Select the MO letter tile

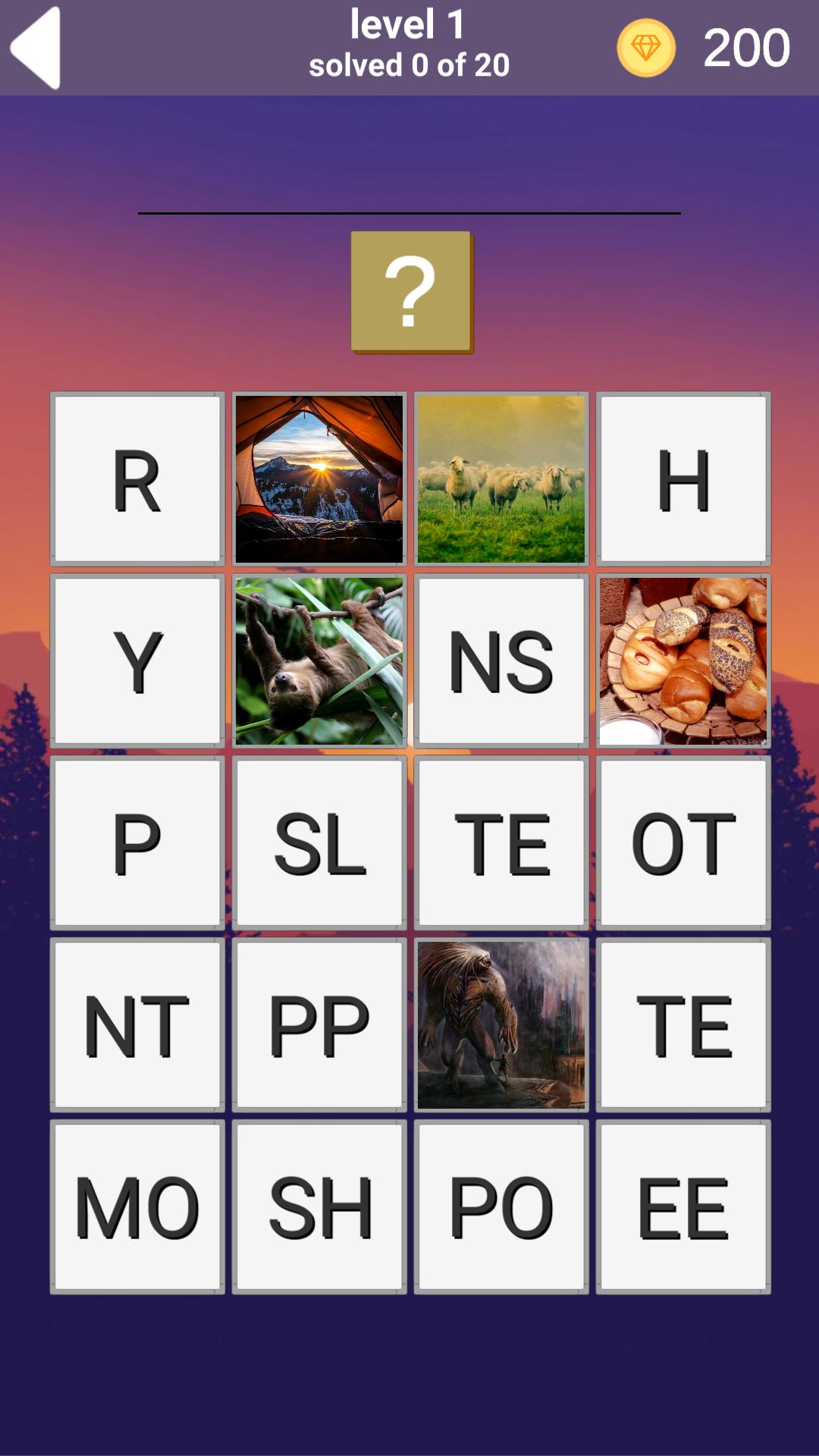(137, 1207)
